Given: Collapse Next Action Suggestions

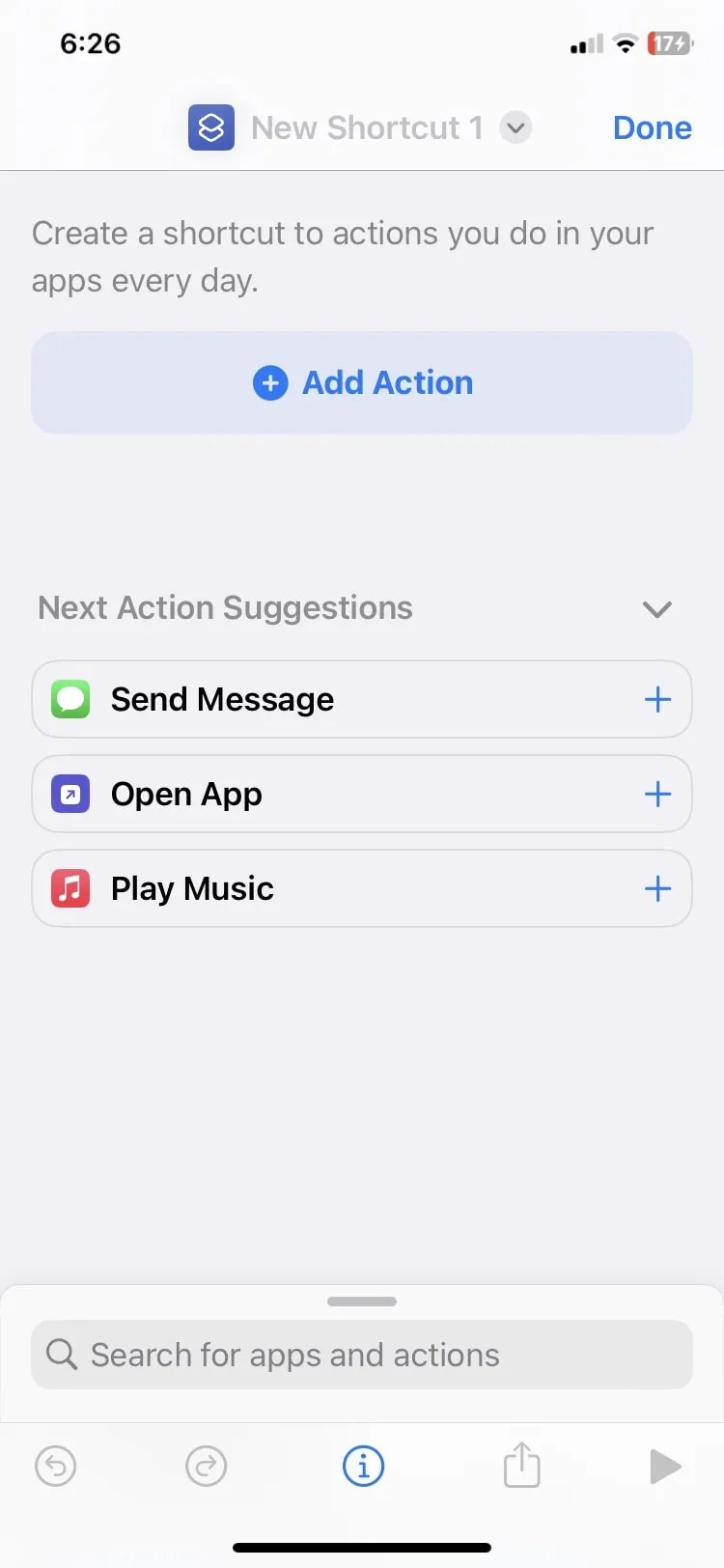Looking at the screenshot, I should (656, 608).
